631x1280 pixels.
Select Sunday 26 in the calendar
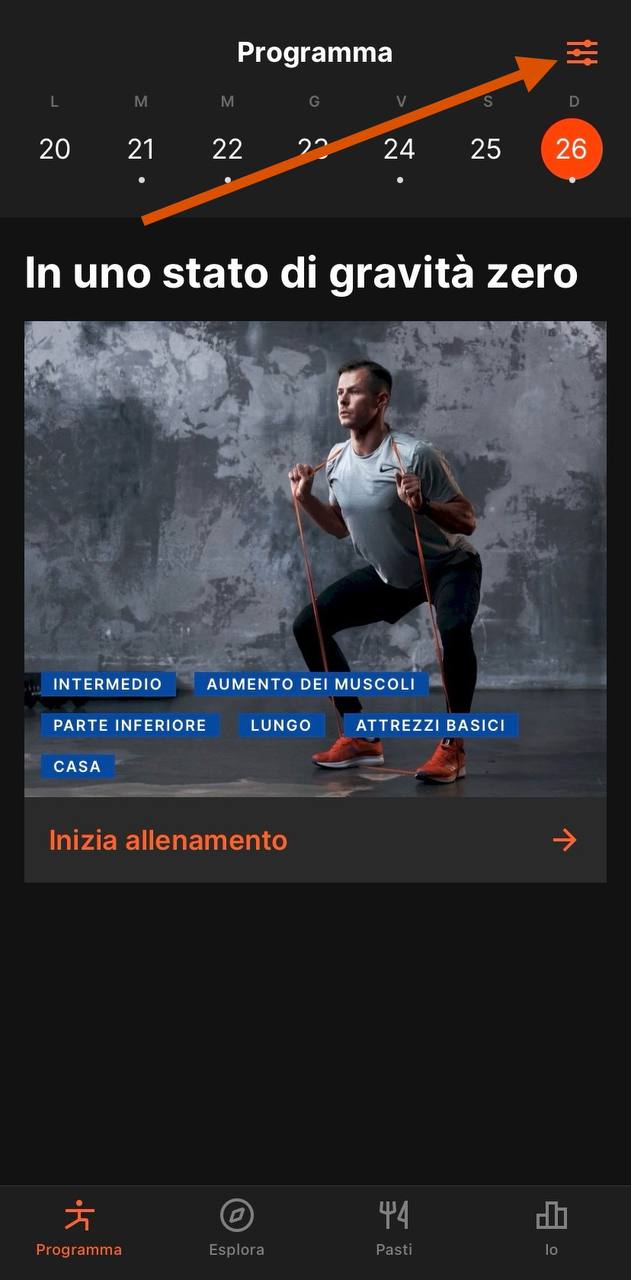pyautogui.click(x=571, y=149)
